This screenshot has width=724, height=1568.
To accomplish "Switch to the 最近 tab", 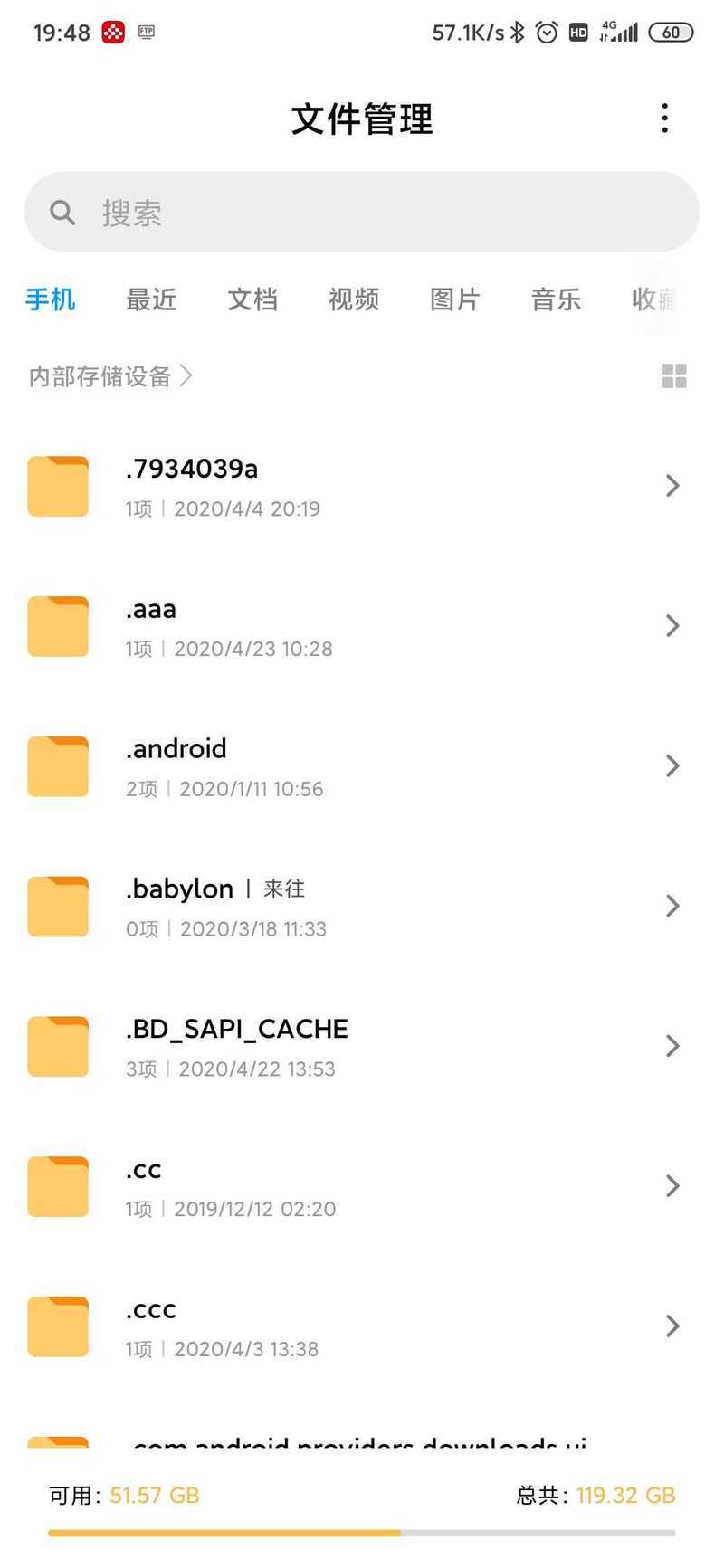I will point(151,299).
